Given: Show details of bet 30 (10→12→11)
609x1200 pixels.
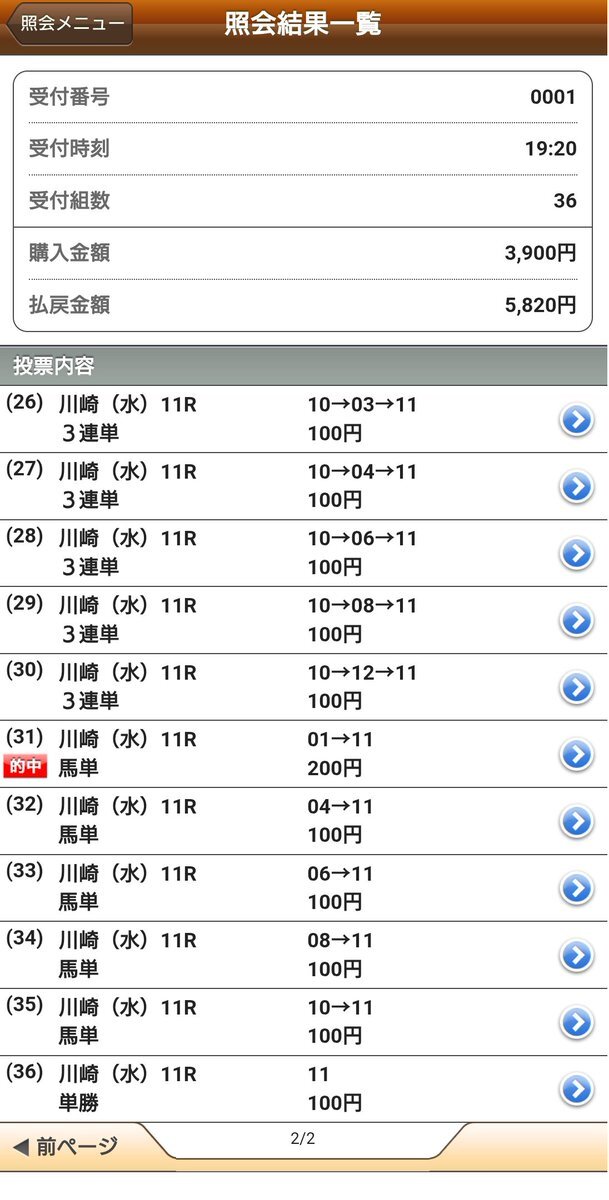Looking at the screenshot, I should click(x=304, y=687).
